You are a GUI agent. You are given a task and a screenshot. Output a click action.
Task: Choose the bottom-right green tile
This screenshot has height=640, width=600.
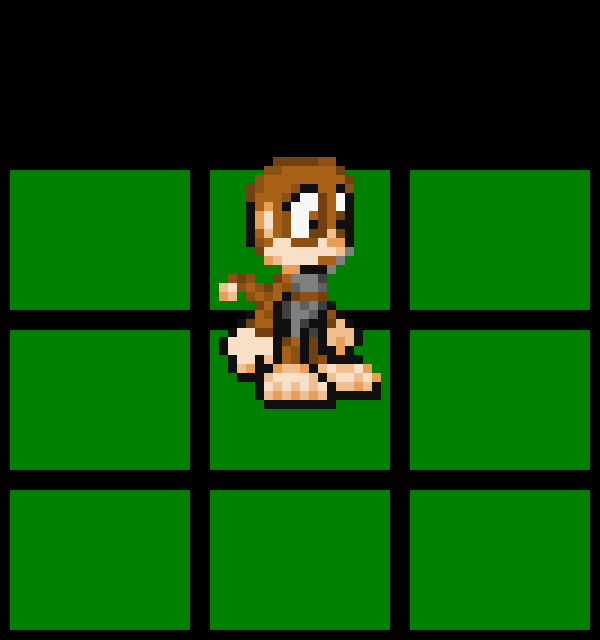click(500, 560)
